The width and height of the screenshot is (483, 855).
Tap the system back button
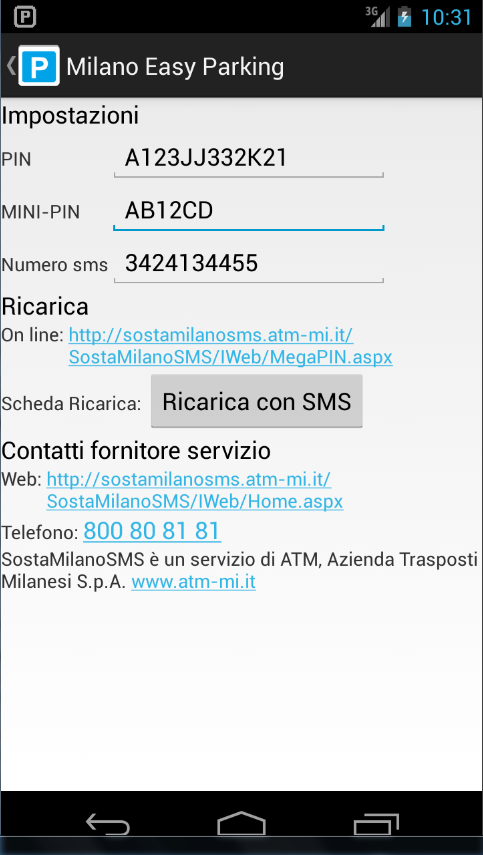(107, 822)
